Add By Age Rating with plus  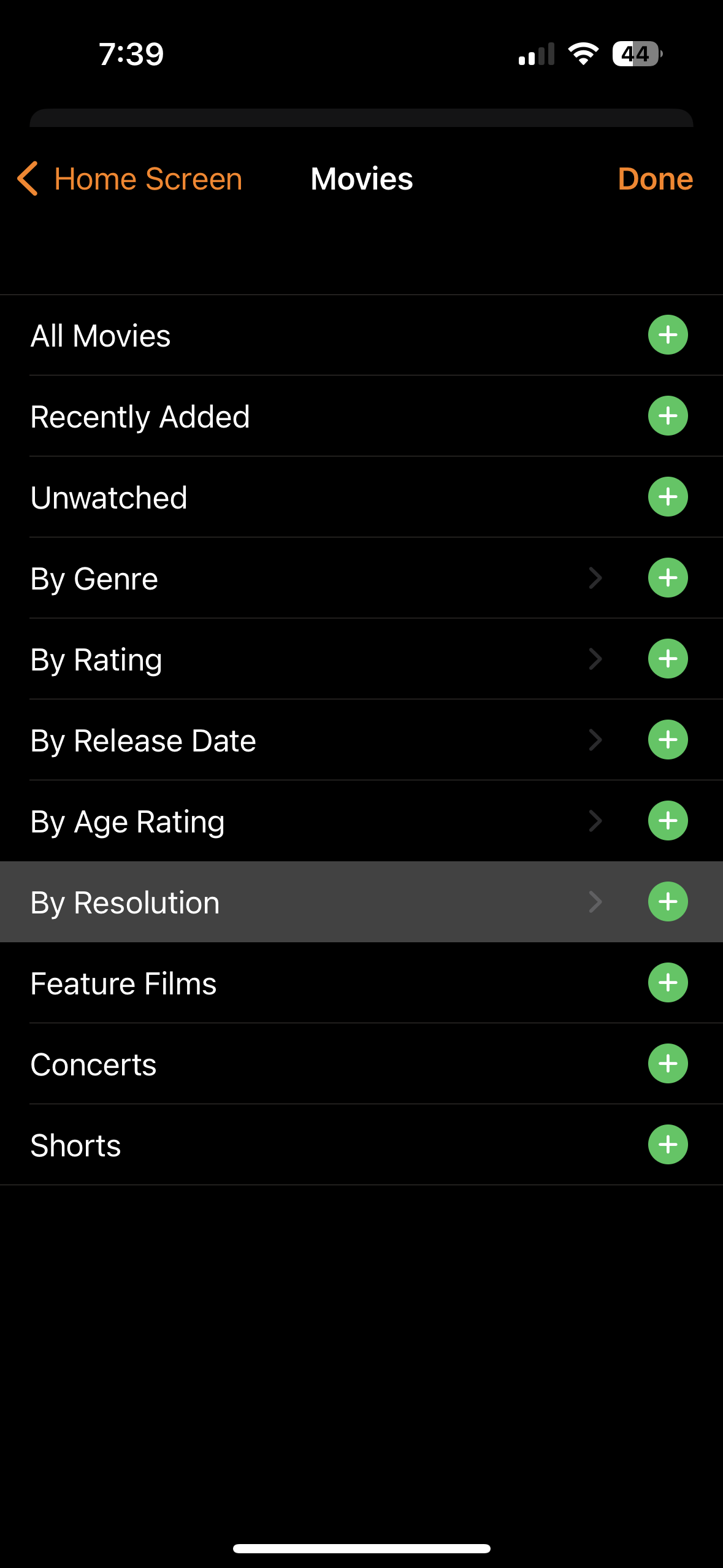668,821
